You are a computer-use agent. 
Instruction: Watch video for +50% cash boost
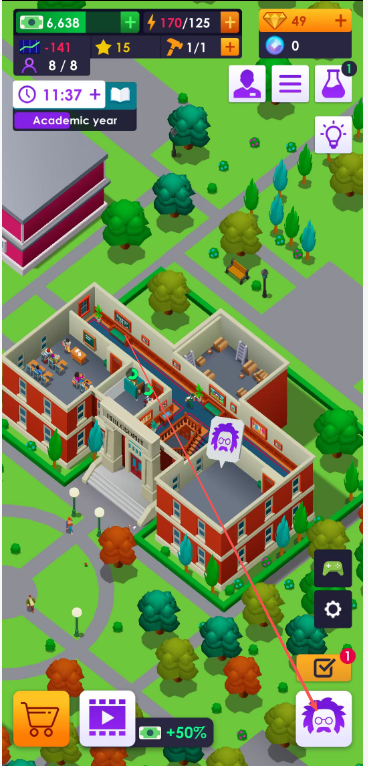coord(108,718)
